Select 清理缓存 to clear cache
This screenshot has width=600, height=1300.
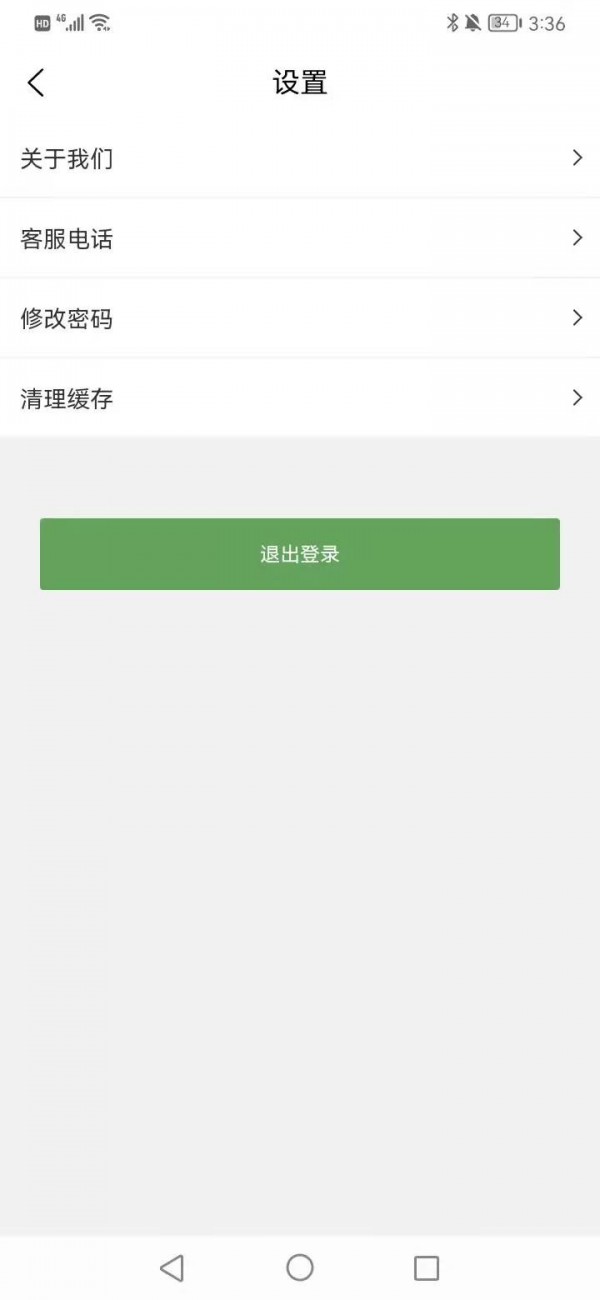tap(300, 398)
